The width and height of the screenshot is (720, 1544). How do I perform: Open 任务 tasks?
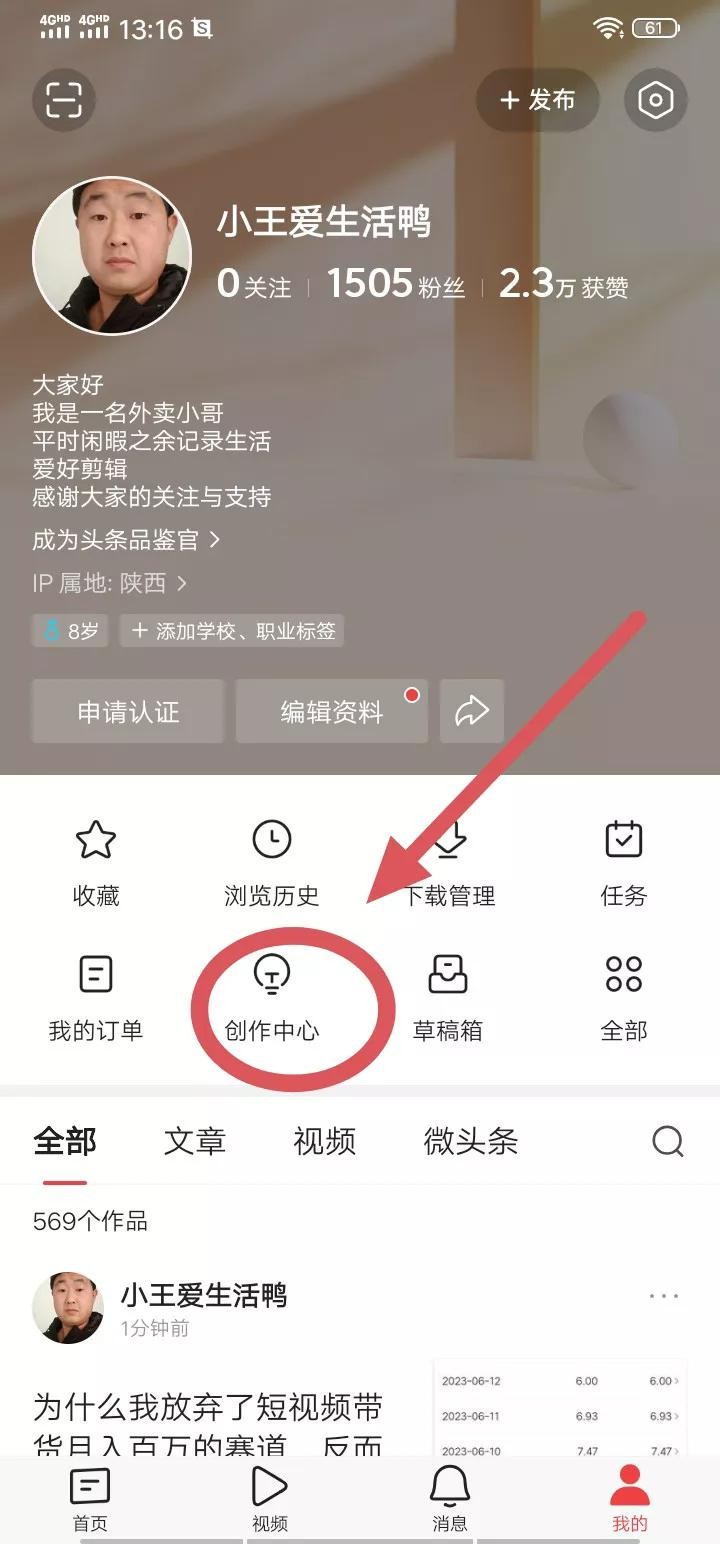[624, 862]
